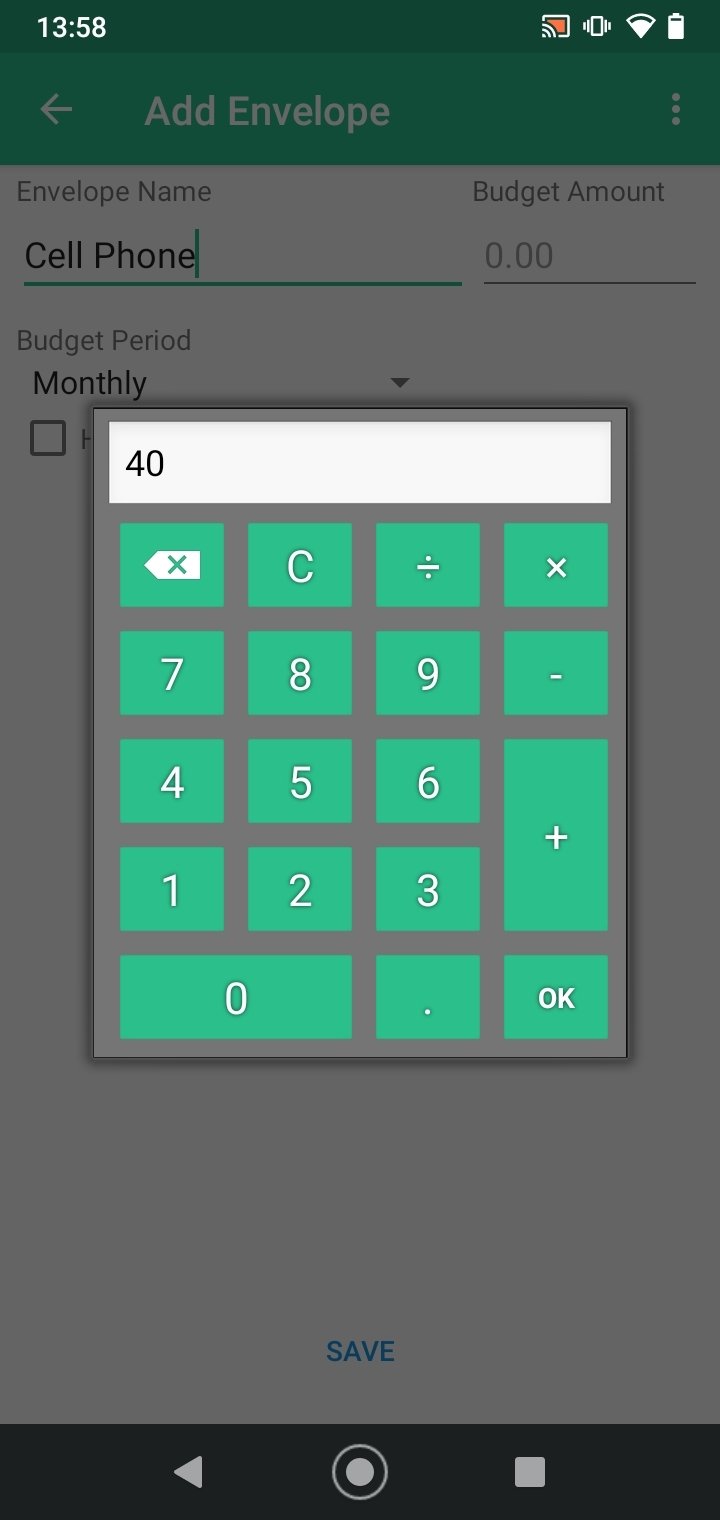Select the multiply operator
Viewport: 720px width, 1520px height.
556,565
